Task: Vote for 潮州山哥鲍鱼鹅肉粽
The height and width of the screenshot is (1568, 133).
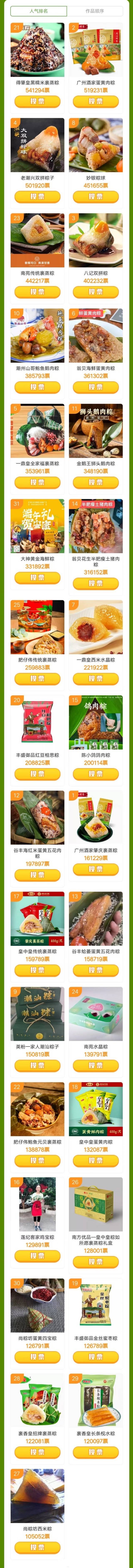Action: tap(37, 387)
